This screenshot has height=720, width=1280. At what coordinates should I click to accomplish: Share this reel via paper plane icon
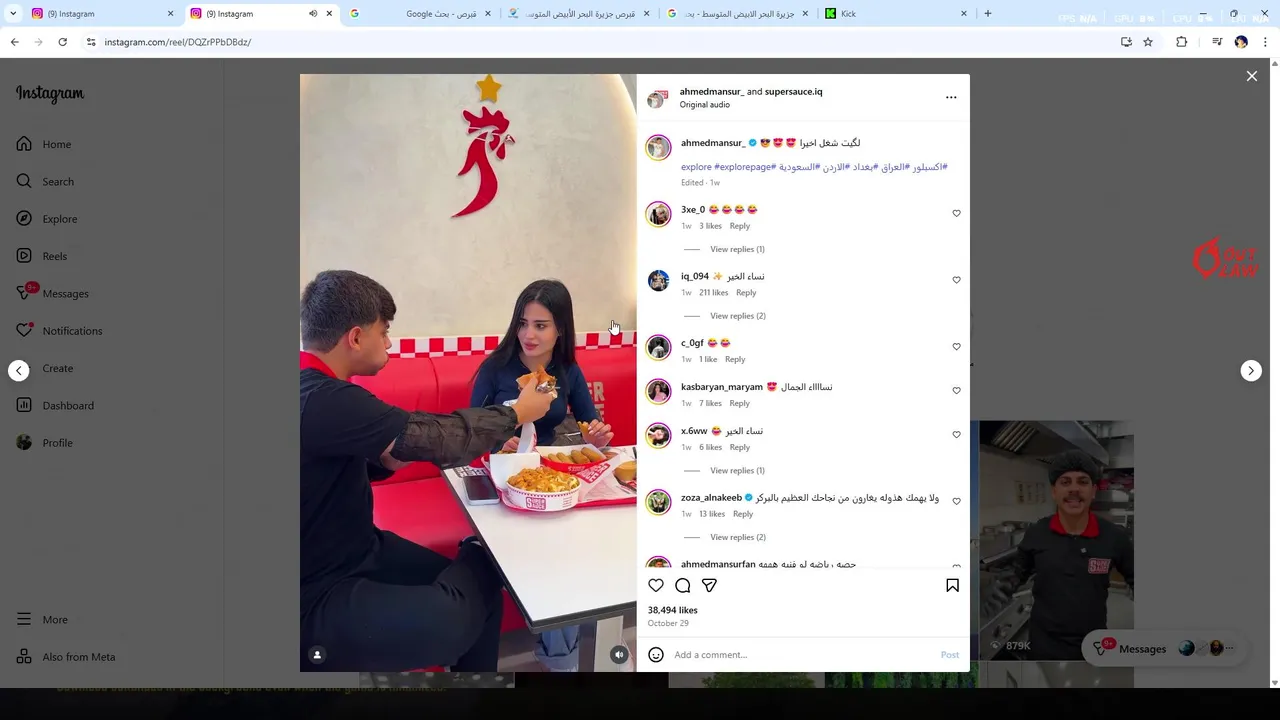(x=709, y=586)
